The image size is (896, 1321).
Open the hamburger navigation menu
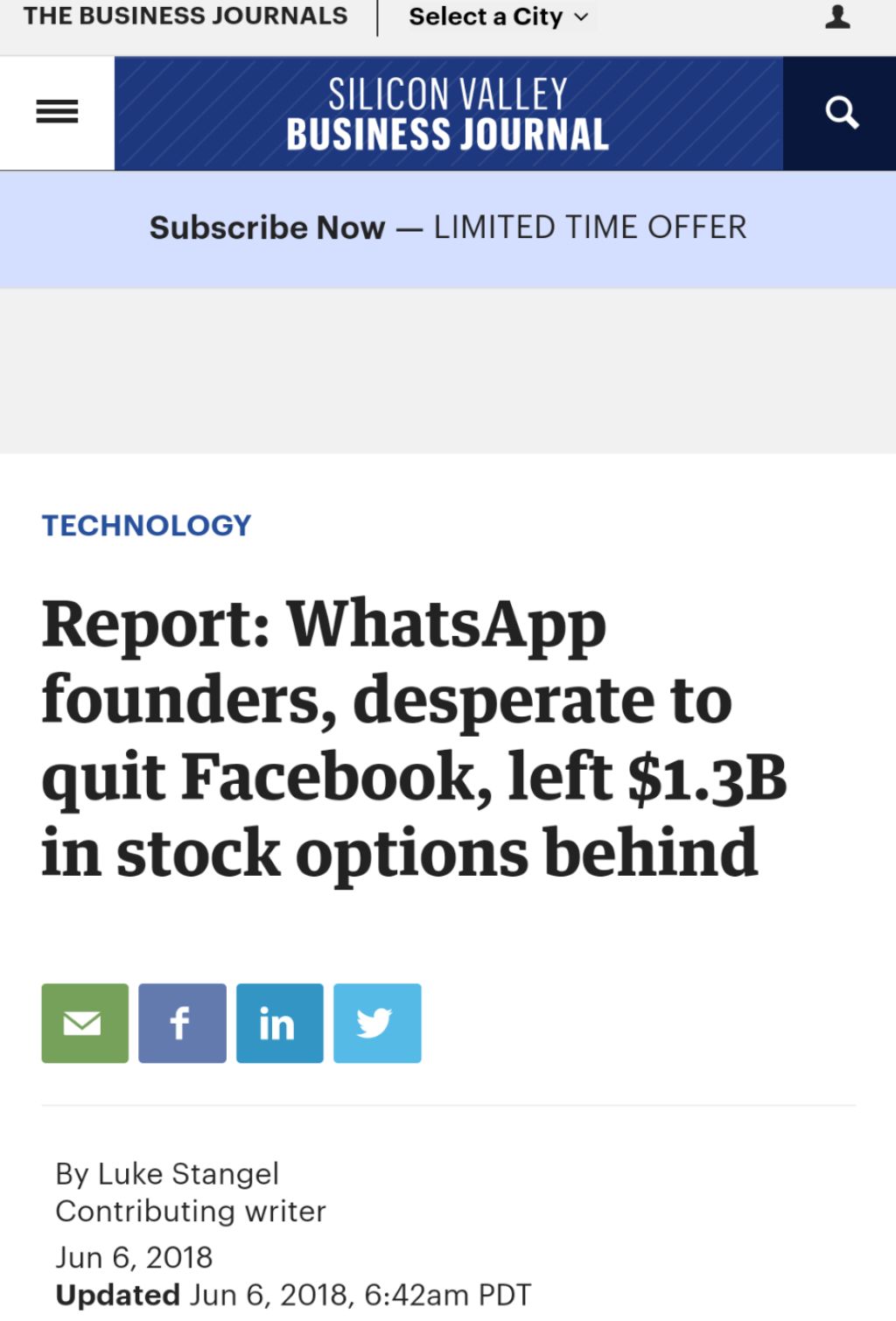[x=57, y=113]
